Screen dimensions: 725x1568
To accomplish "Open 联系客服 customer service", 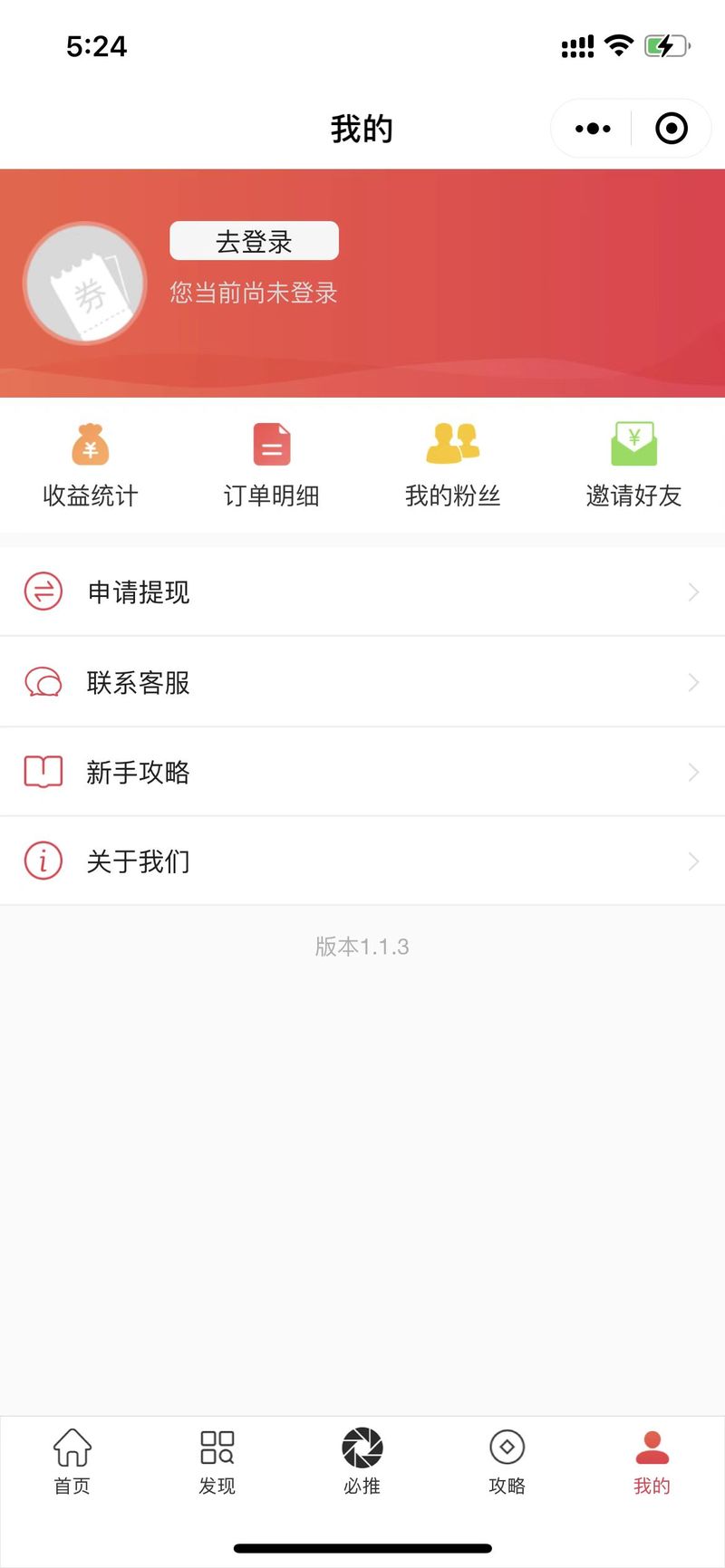I will point(362,682).
